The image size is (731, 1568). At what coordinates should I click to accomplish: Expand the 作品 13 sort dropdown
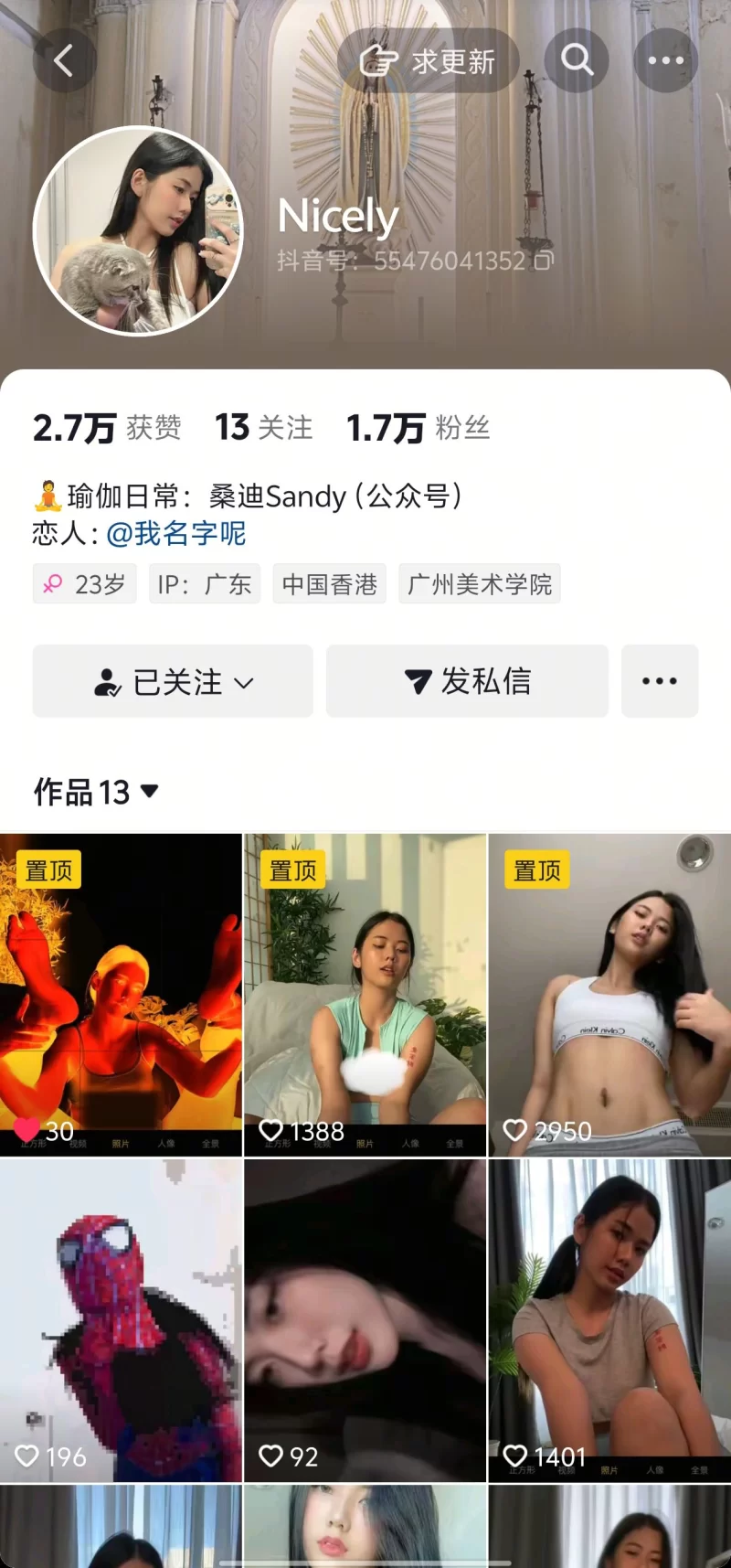pos(150,791)
